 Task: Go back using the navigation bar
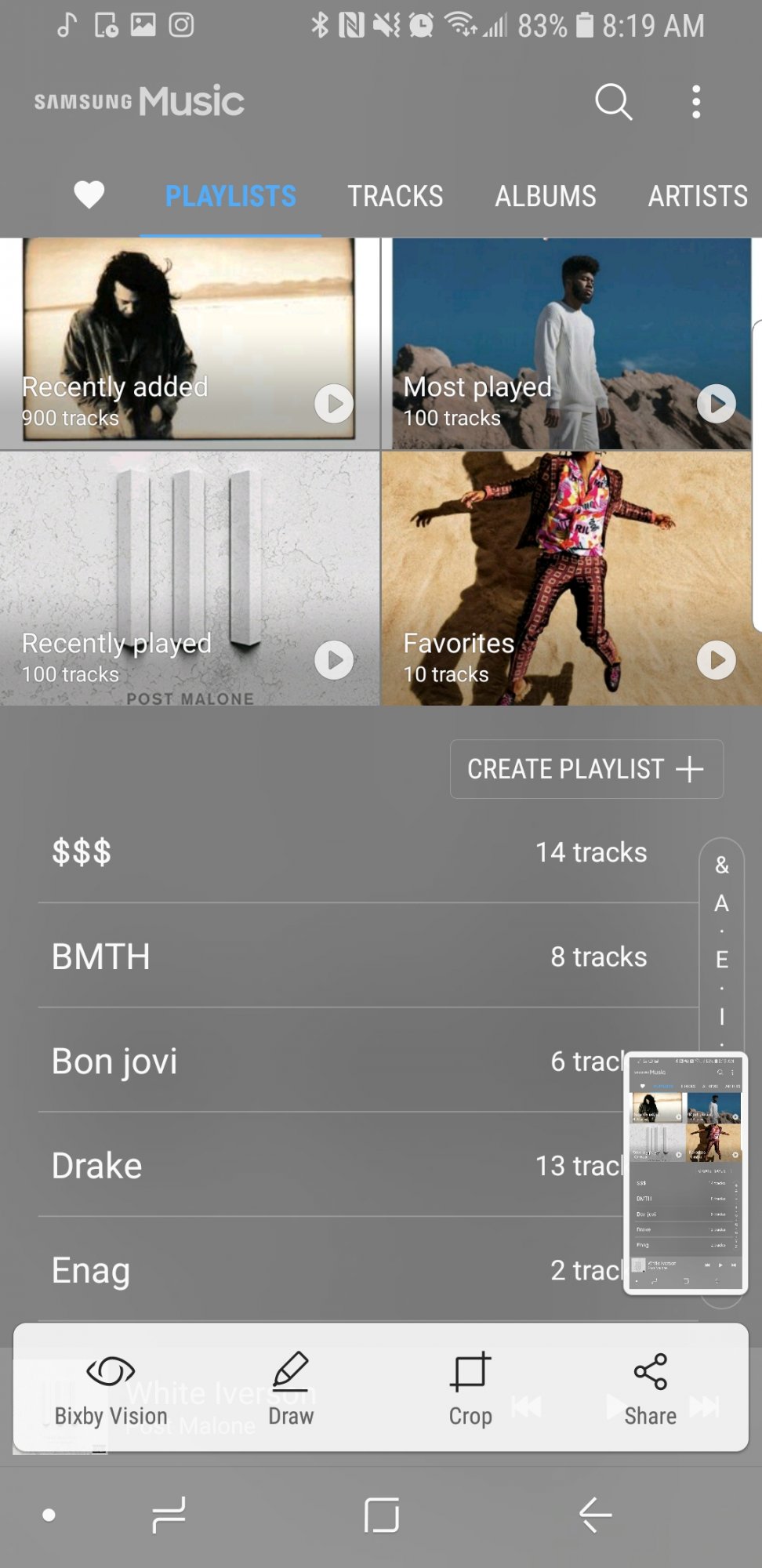(595, 1515)
